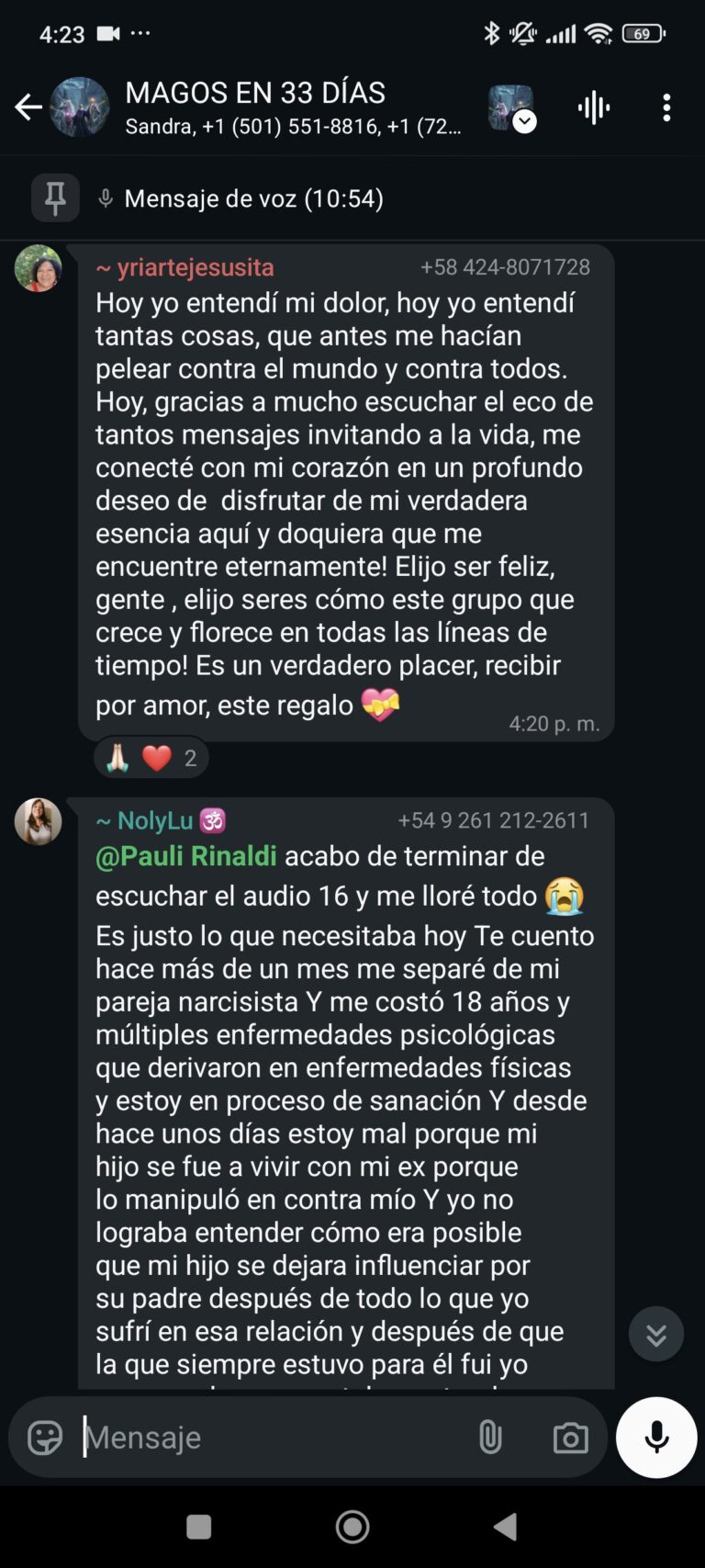Screen dimensions: 705x1568
Task: View reactions on yriartejesusita's message
Action: click(x=151, y=758)
